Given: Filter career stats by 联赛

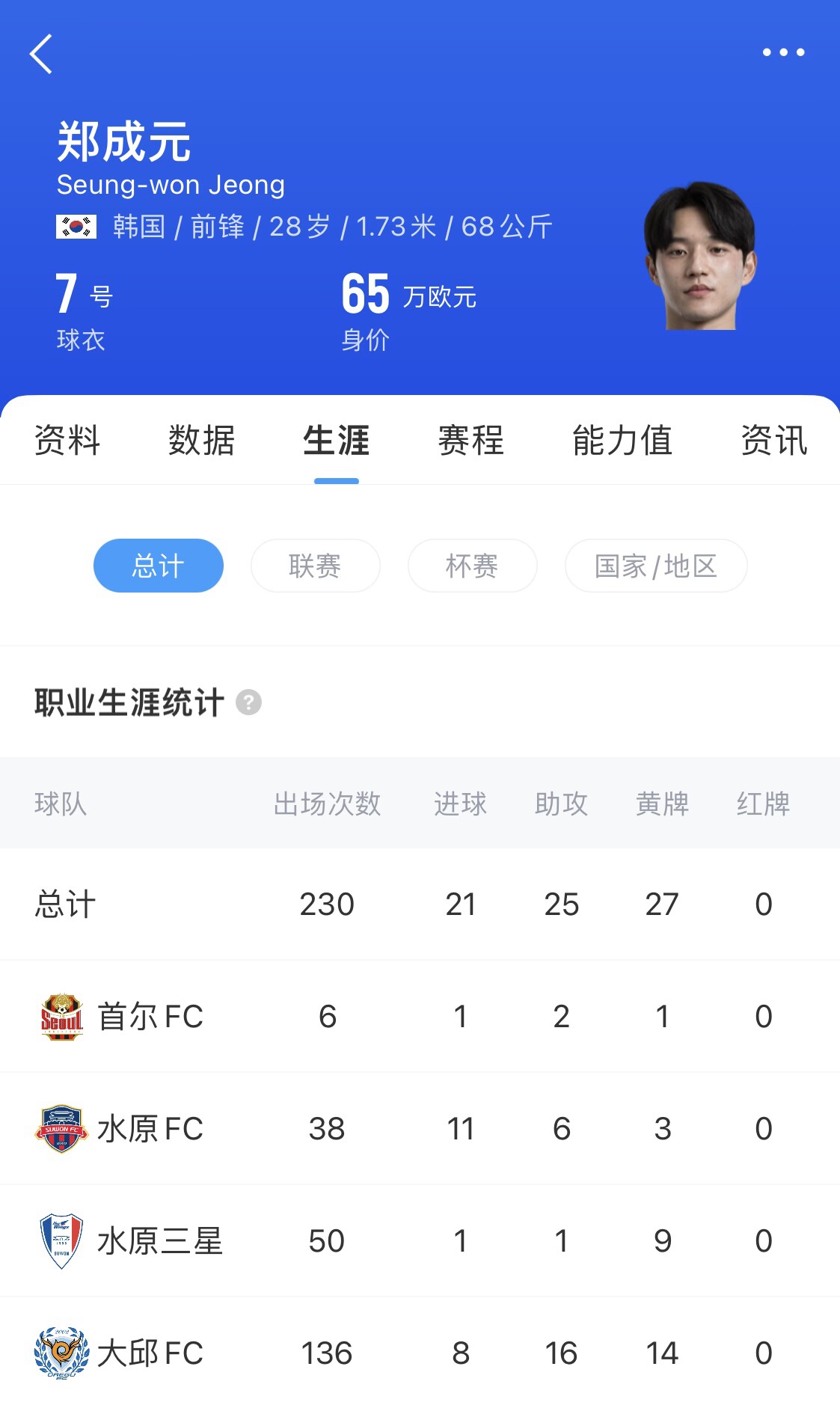Looking at the screenshot, I should (315, 566).
